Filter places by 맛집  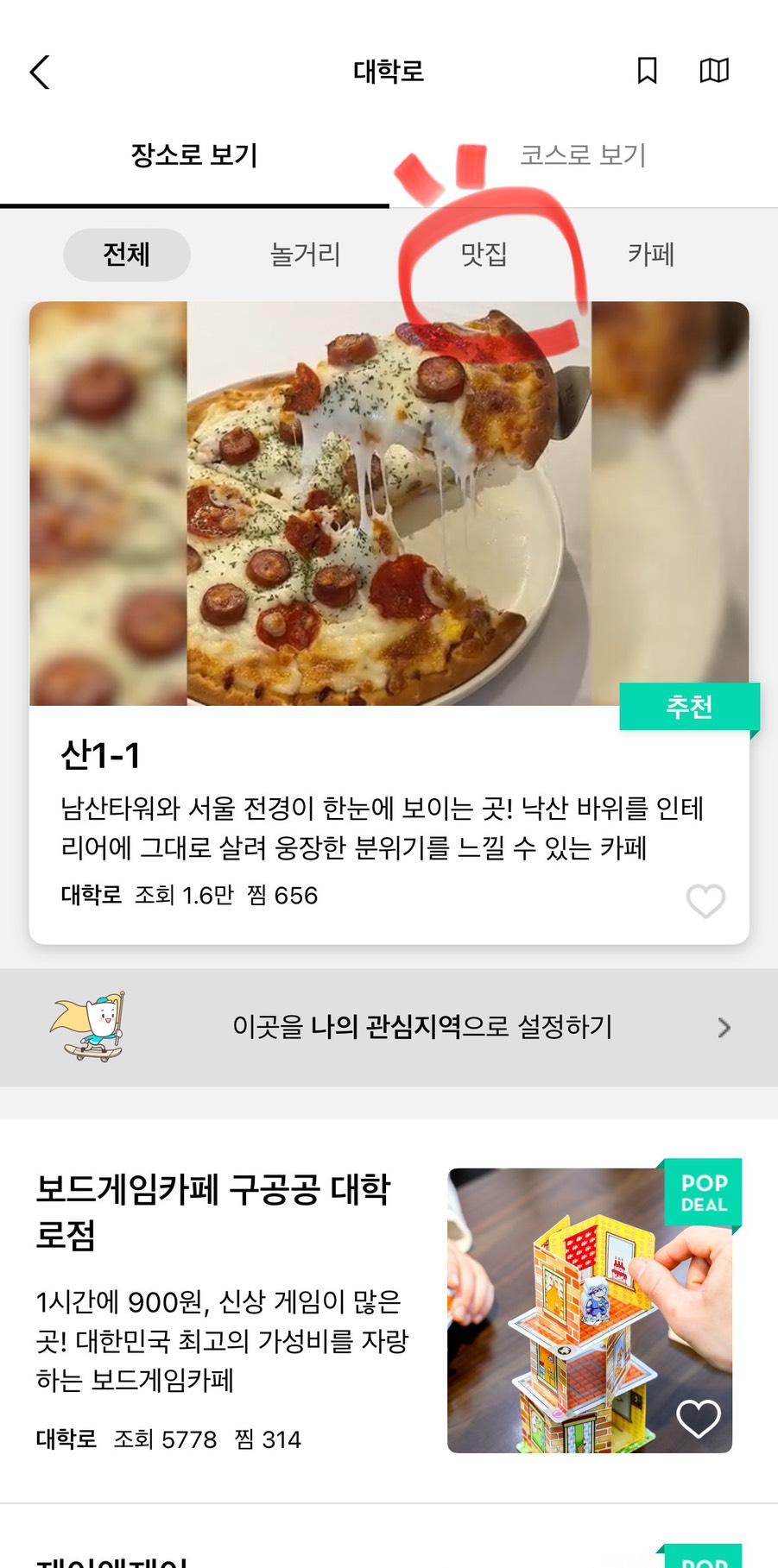pyautogui.click(x=484, y=255)
